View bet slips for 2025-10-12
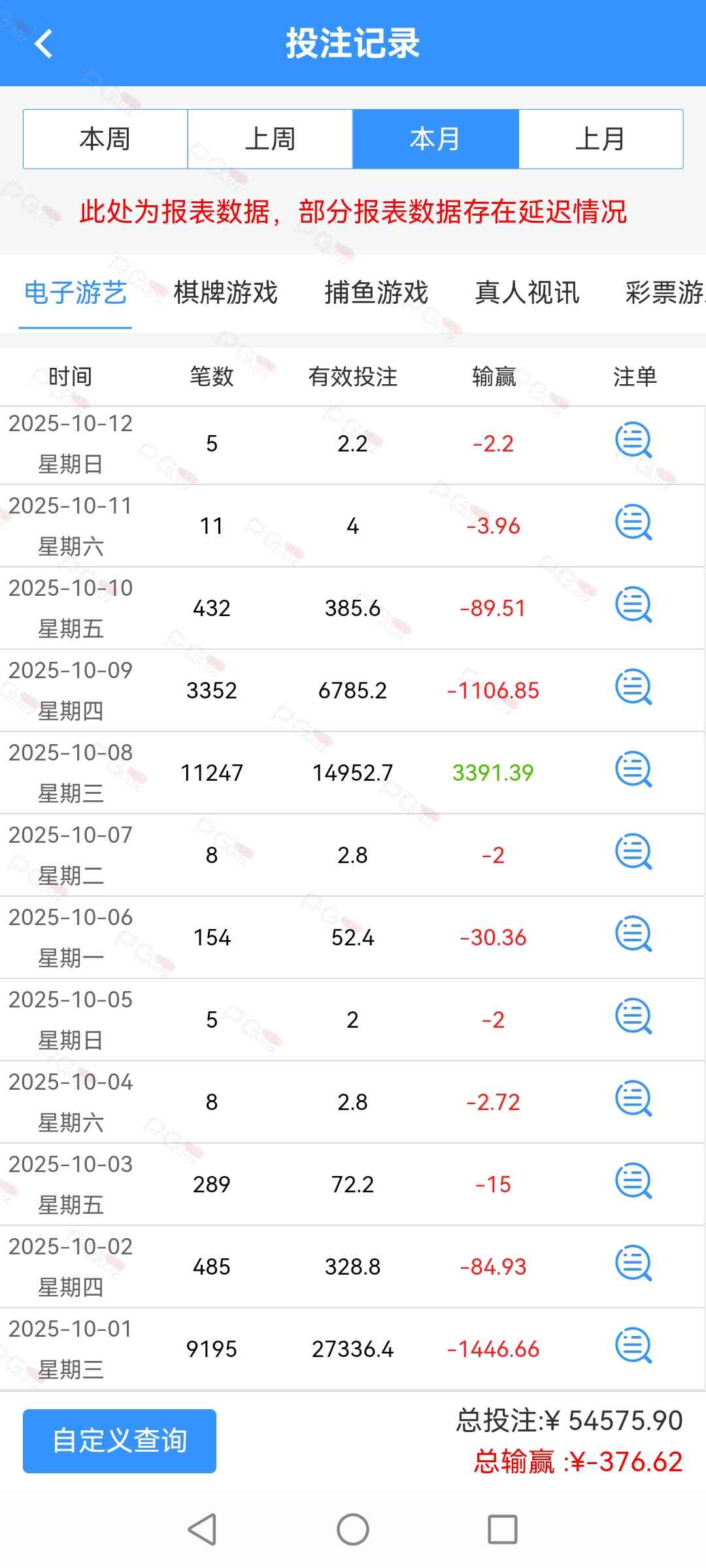 click(x=634, y=441)
